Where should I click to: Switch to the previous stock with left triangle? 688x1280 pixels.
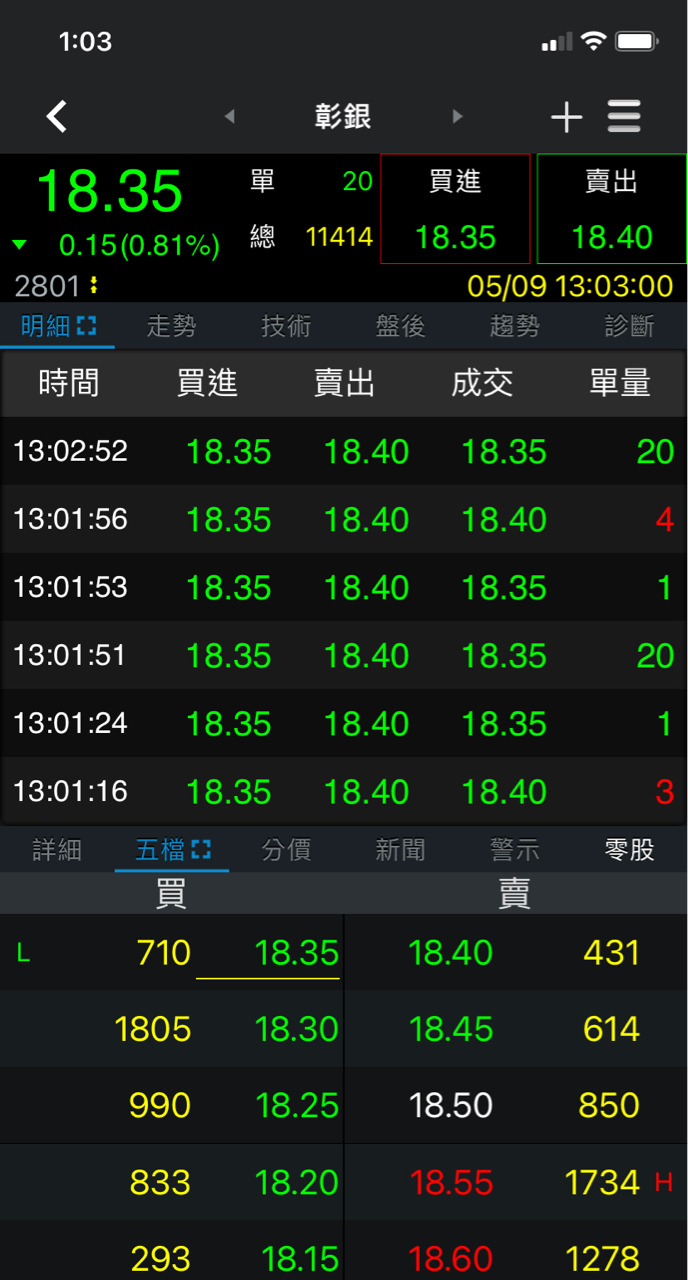click(x=229, y=117)
